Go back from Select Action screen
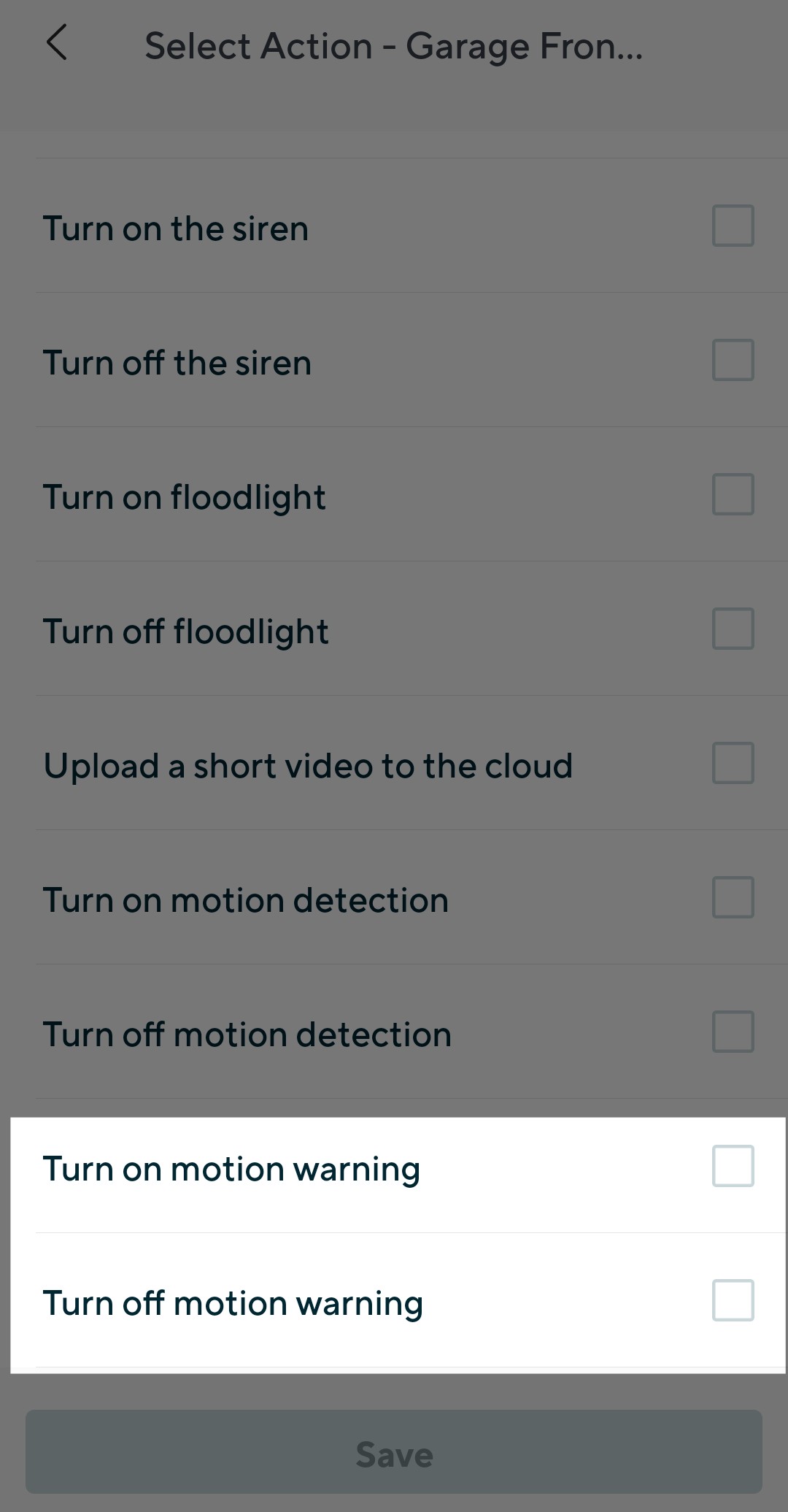This screenshot has height=1512, width=788. click(x=57, y=43)
